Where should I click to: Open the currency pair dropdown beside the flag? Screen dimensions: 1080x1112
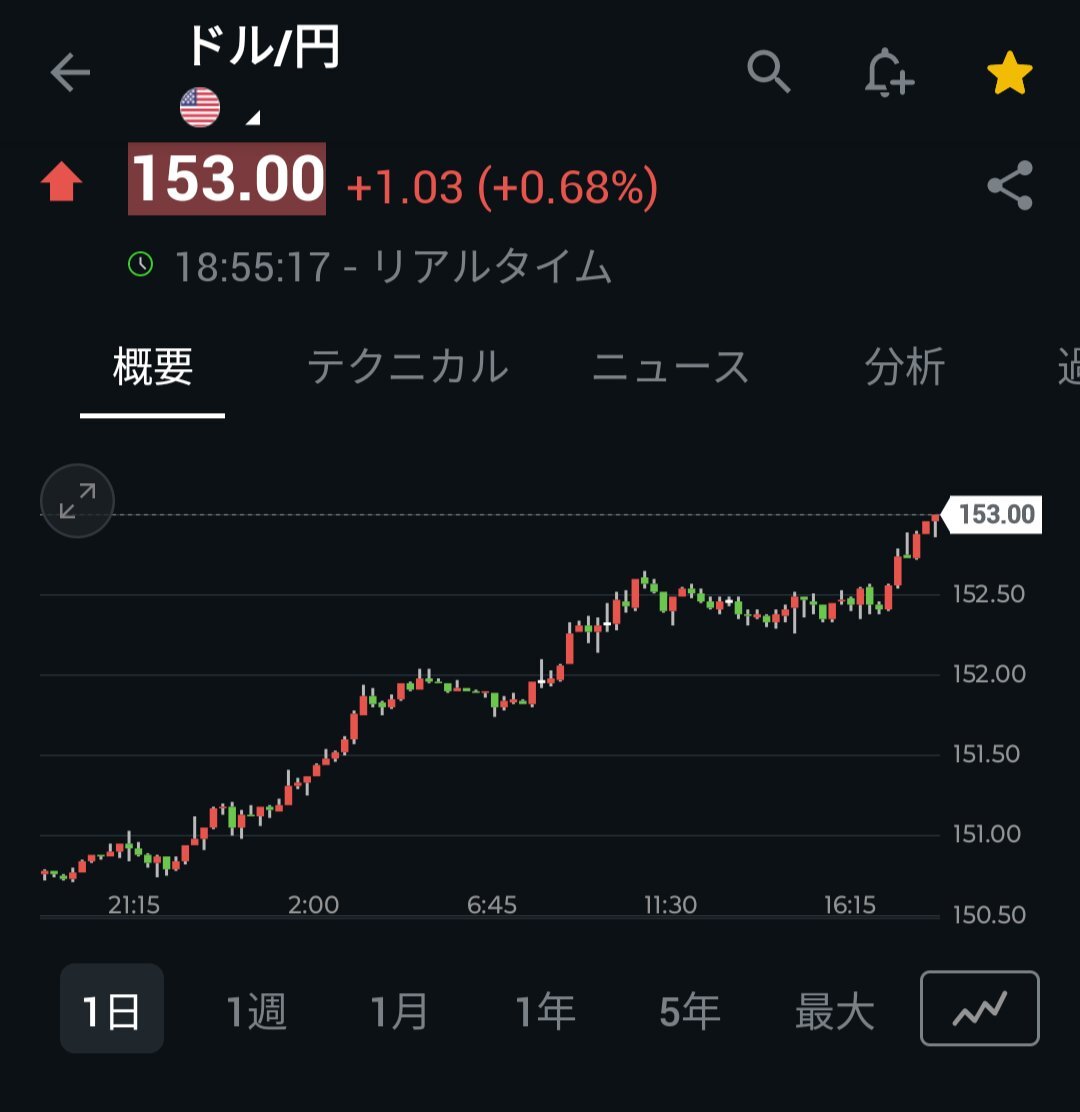[253, 118]
